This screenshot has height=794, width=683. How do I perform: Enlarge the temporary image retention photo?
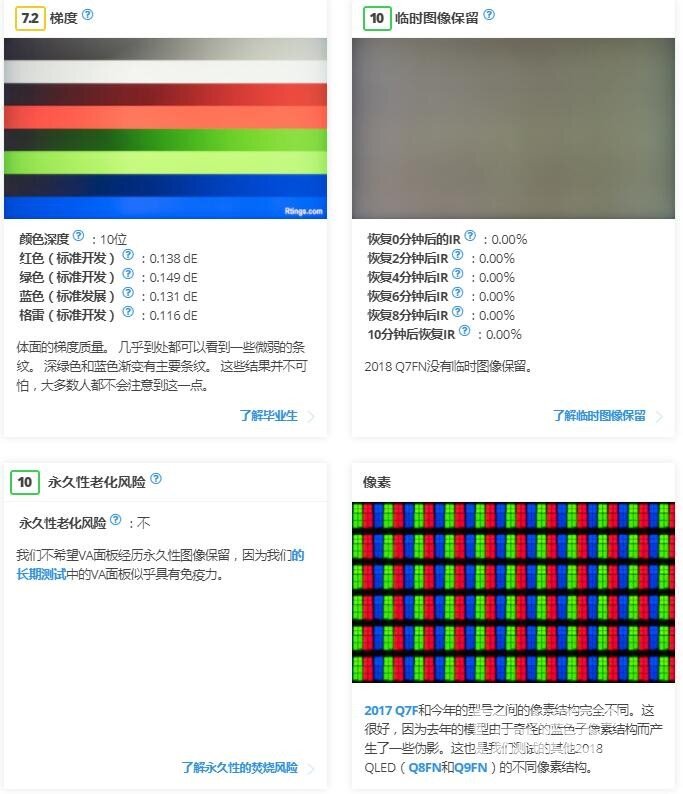click(x=513, y=128)
